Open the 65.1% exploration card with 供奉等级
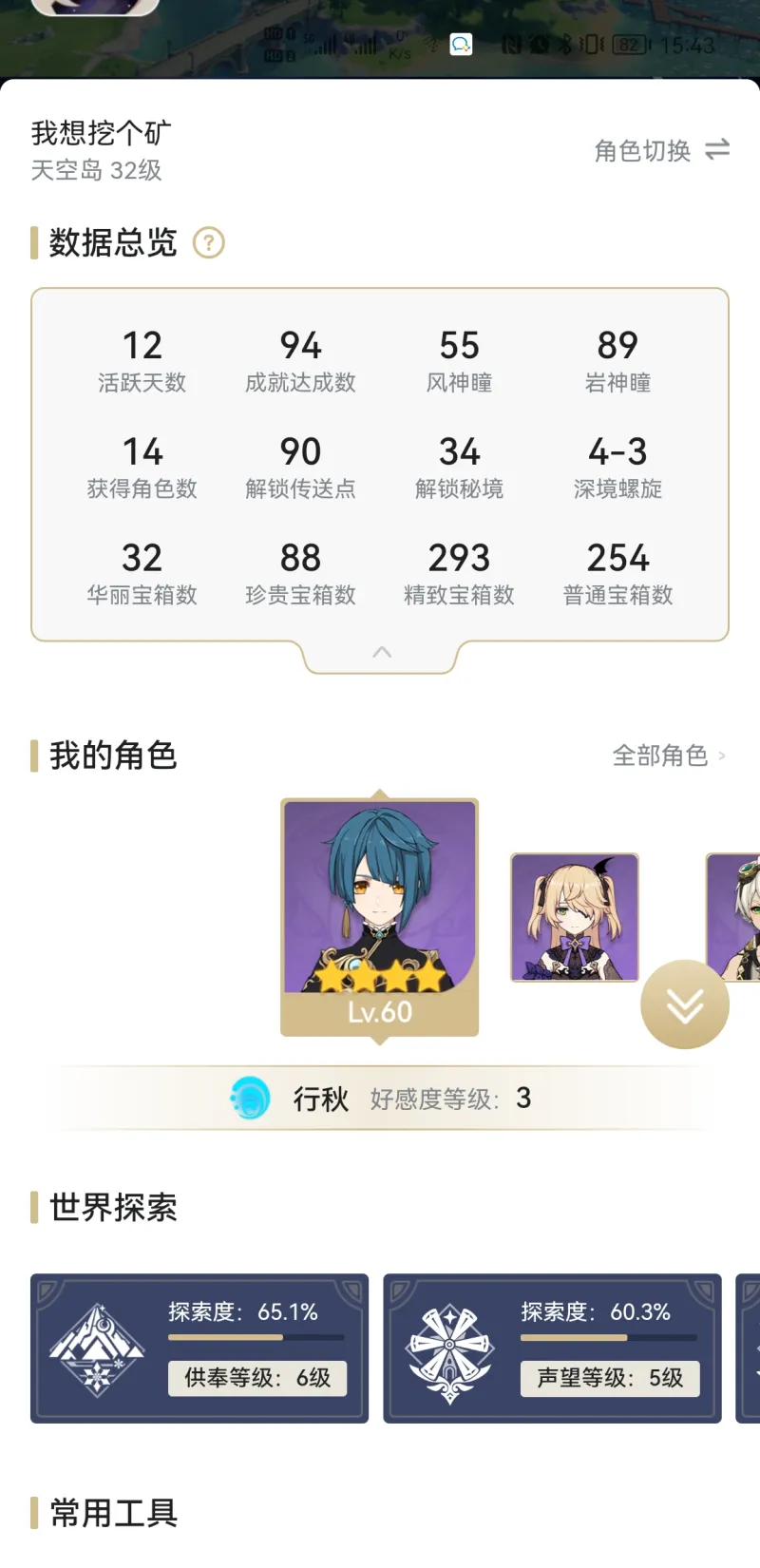 [199, 1348]
